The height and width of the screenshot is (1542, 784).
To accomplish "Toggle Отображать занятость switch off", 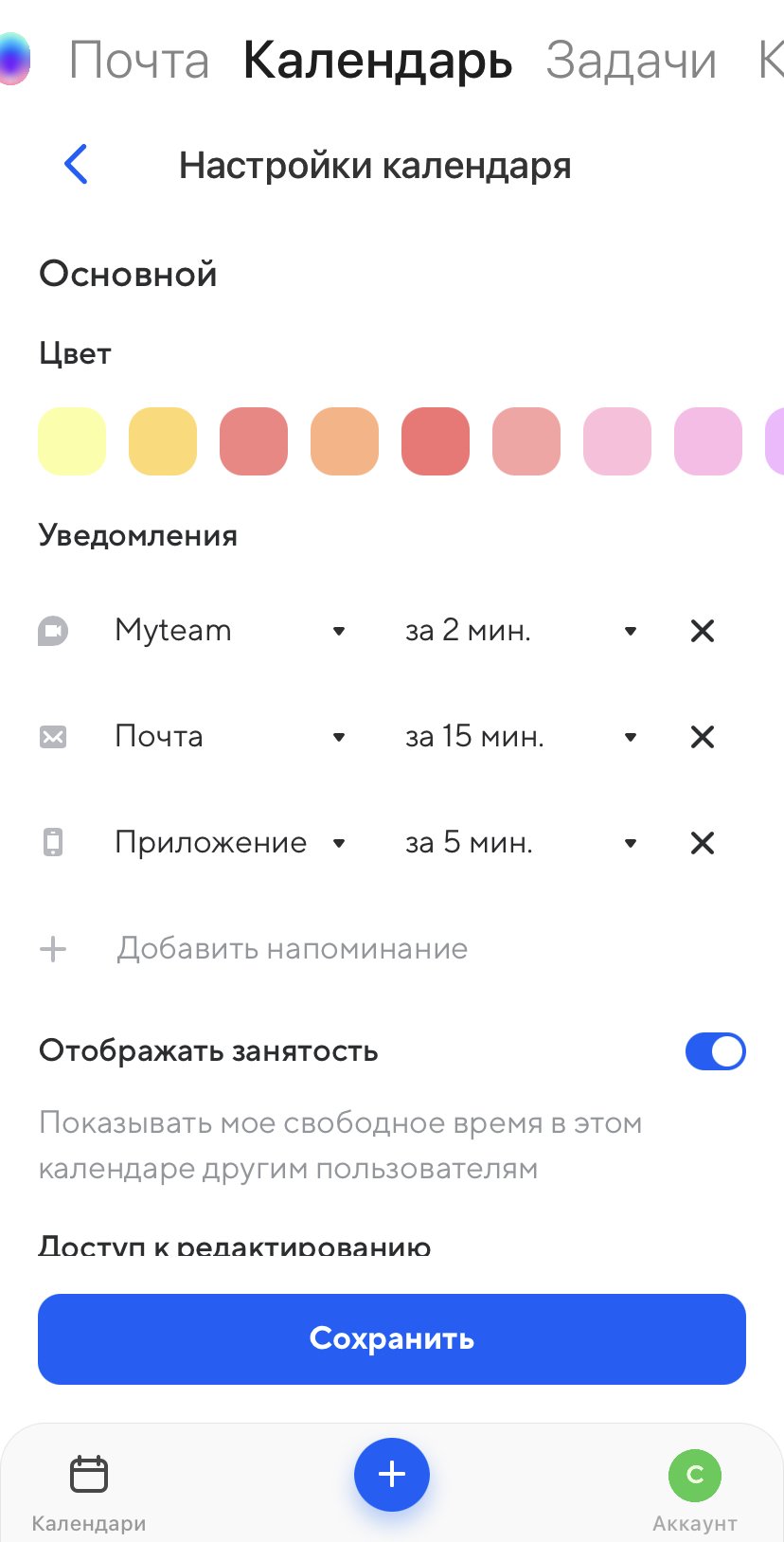I will tap(716, 1051).
